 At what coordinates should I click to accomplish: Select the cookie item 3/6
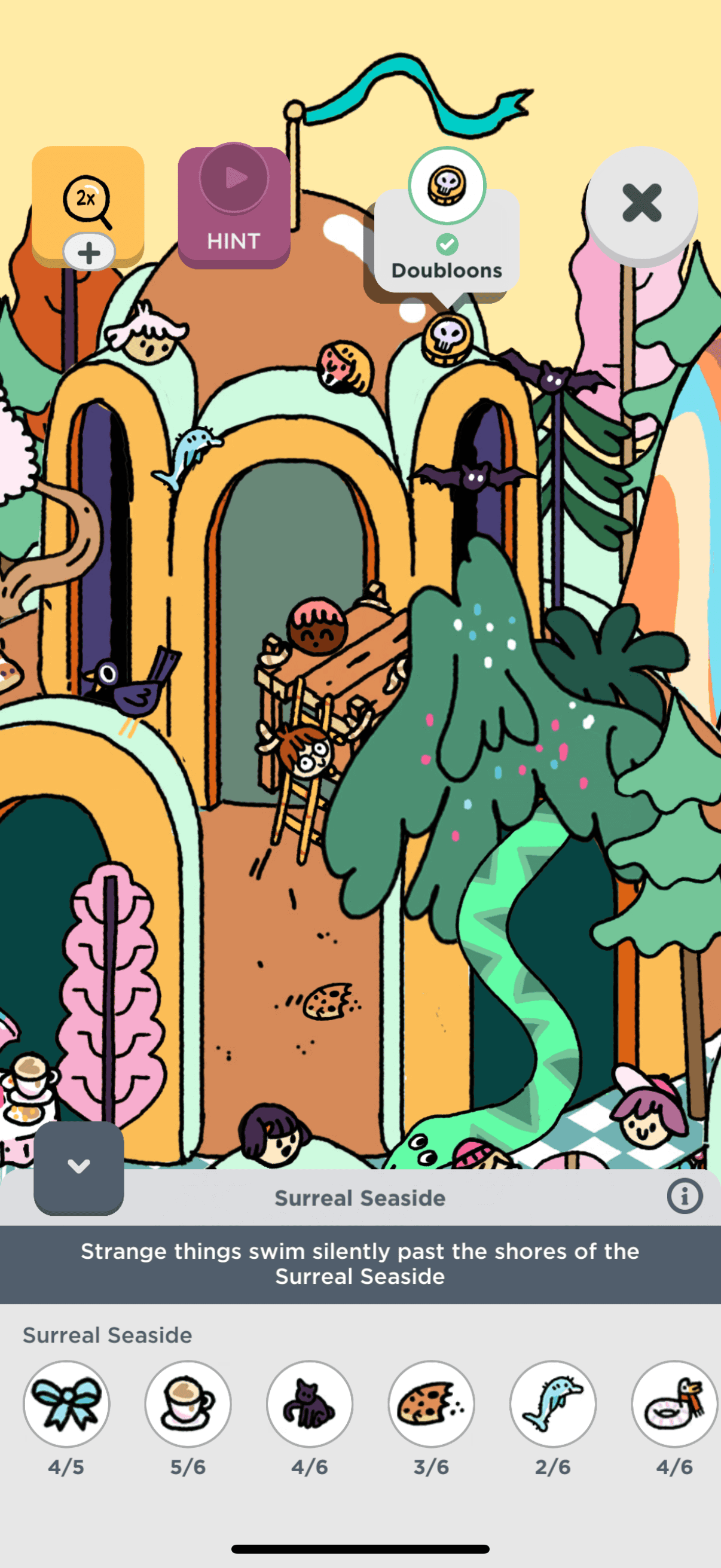point(432,1404)
